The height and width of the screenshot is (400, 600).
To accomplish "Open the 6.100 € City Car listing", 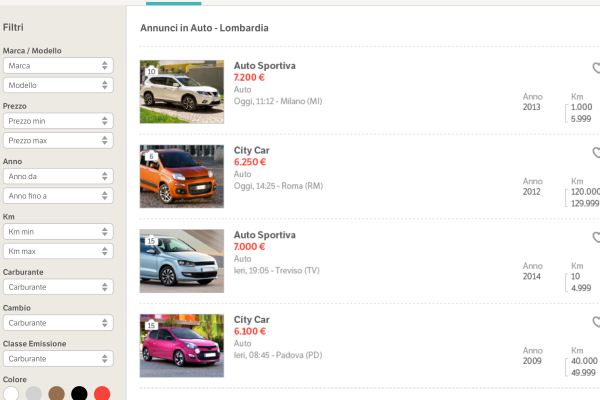I will coord(252,320).
